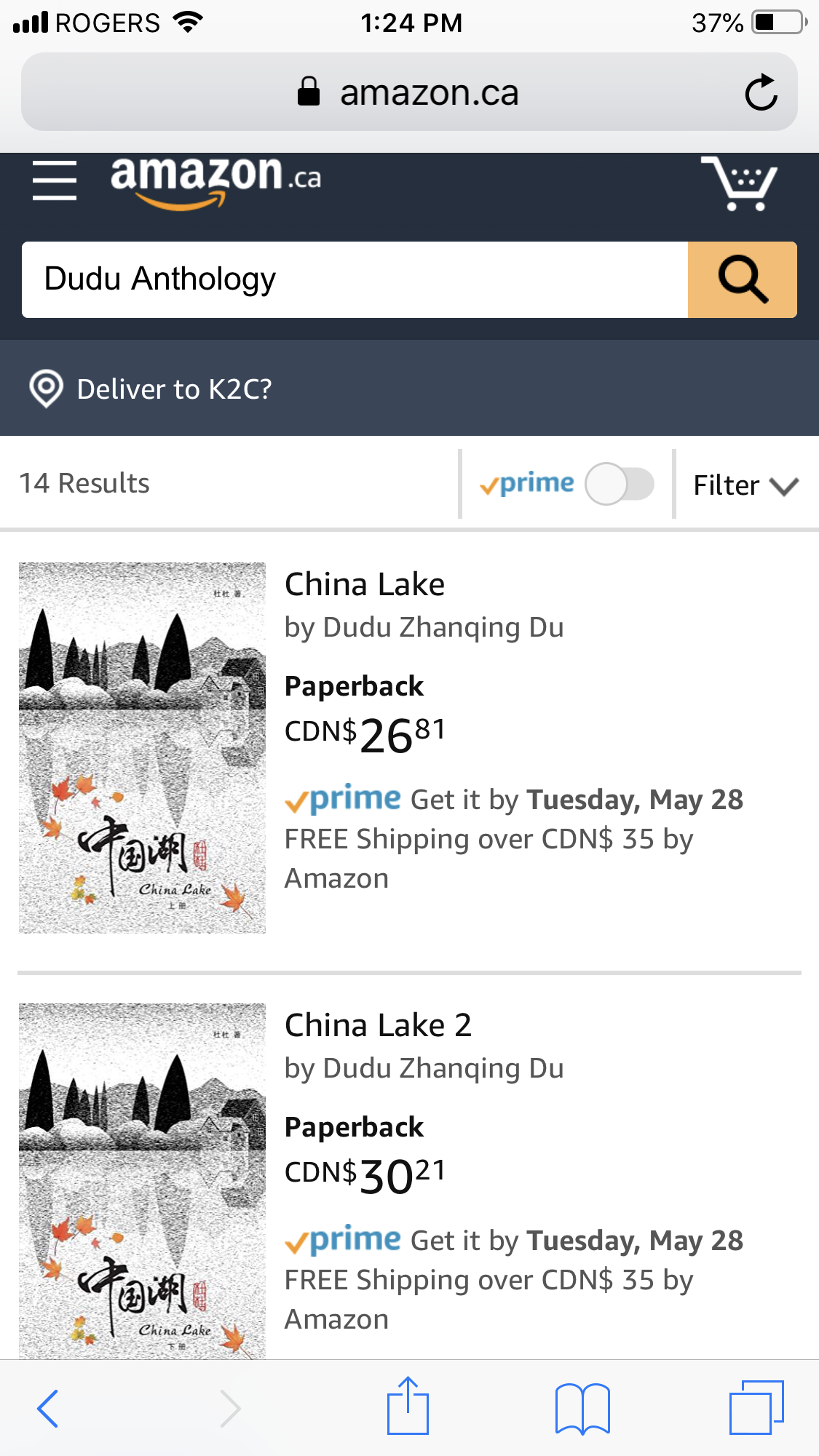Show open Safari tabs

[756, 1408]
